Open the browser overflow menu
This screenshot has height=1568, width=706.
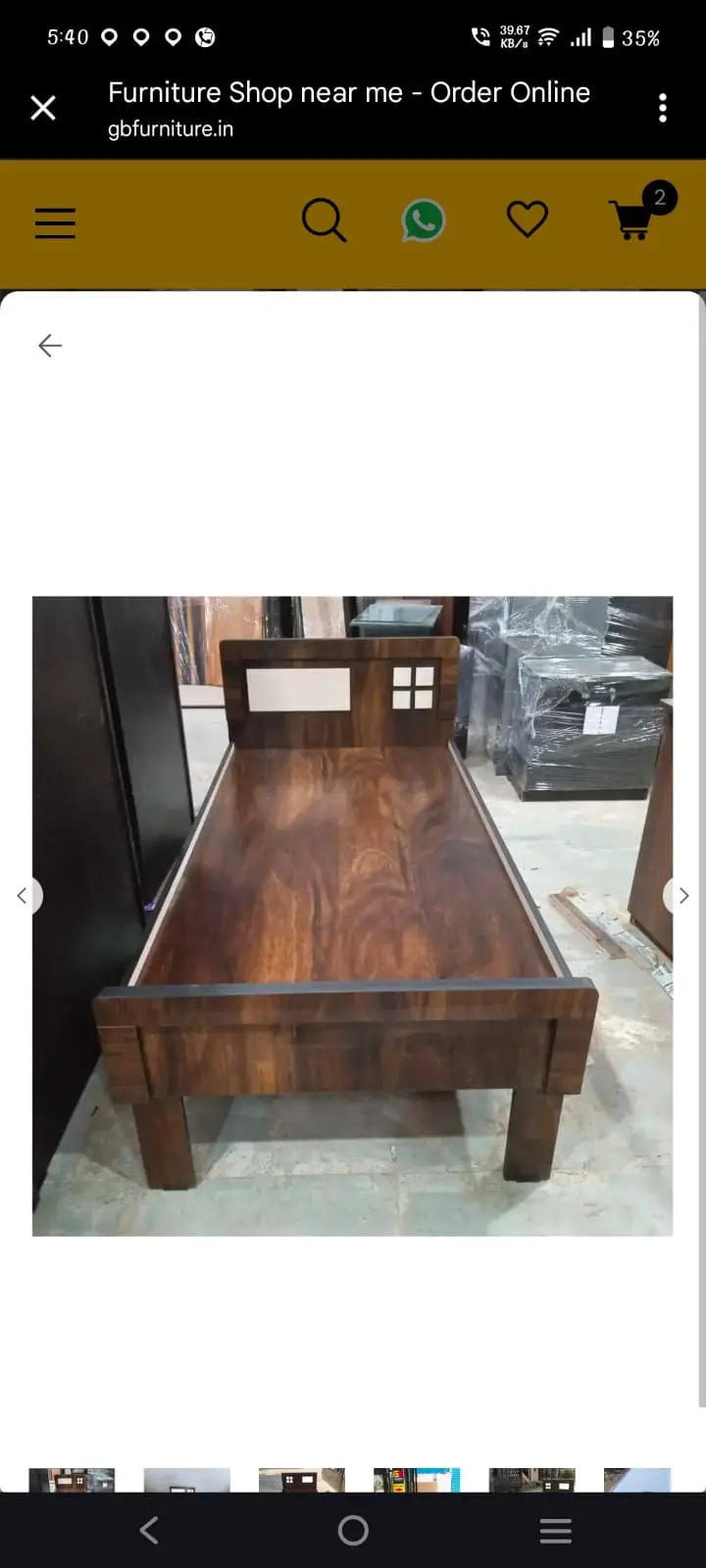pos(663,108)
